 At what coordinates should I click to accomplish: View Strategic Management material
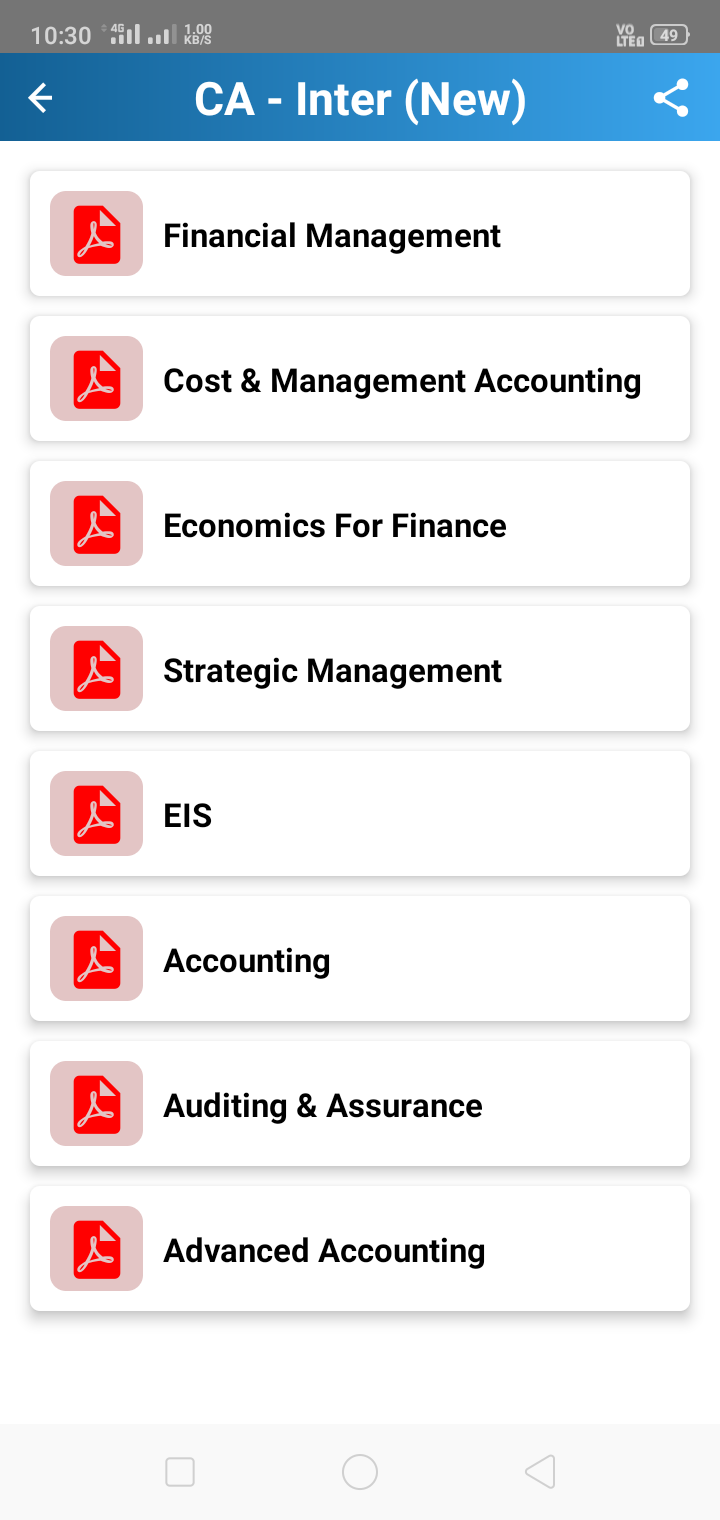point(360,669)
